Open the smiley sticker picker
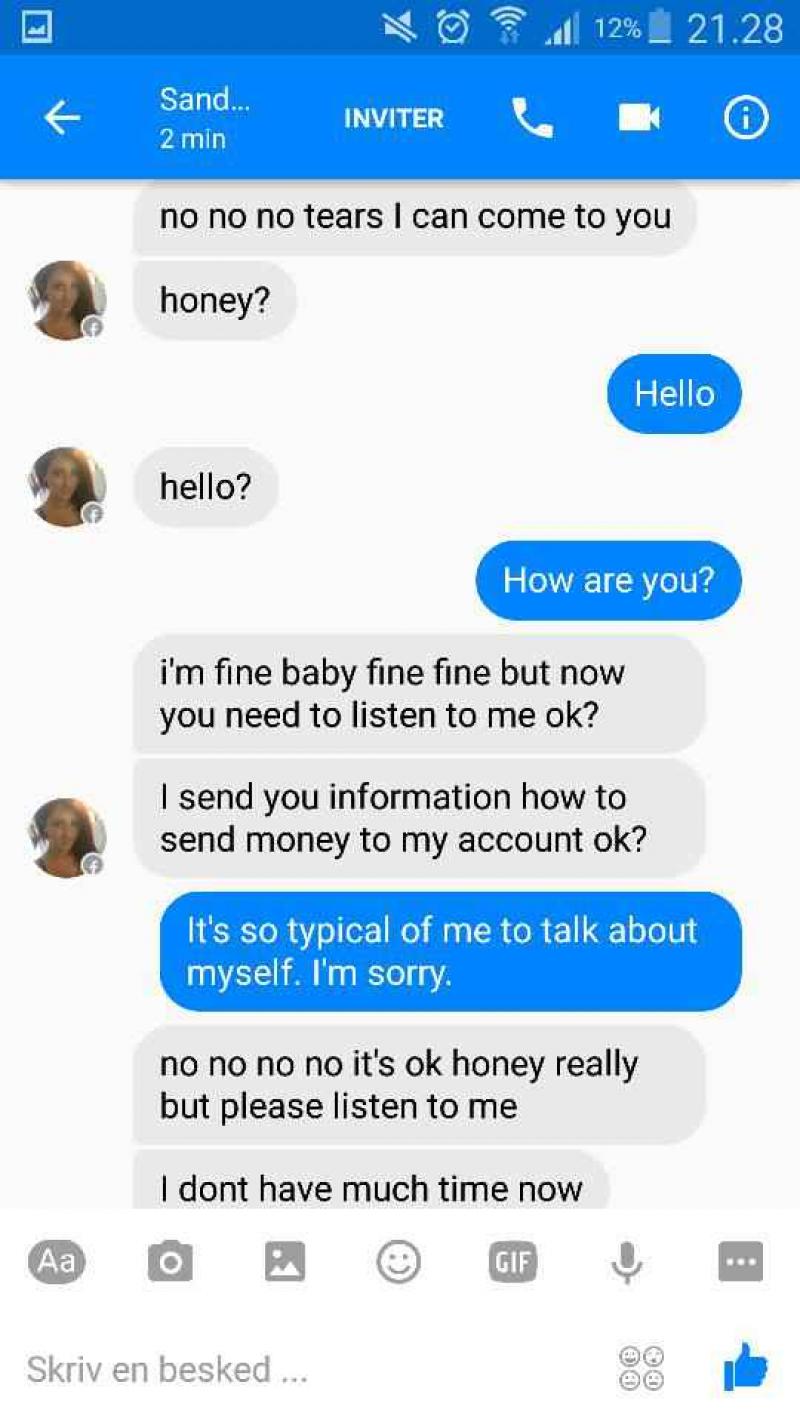Image resolution: width=800 pixels, height=1422 pixels. [398, 1262]
